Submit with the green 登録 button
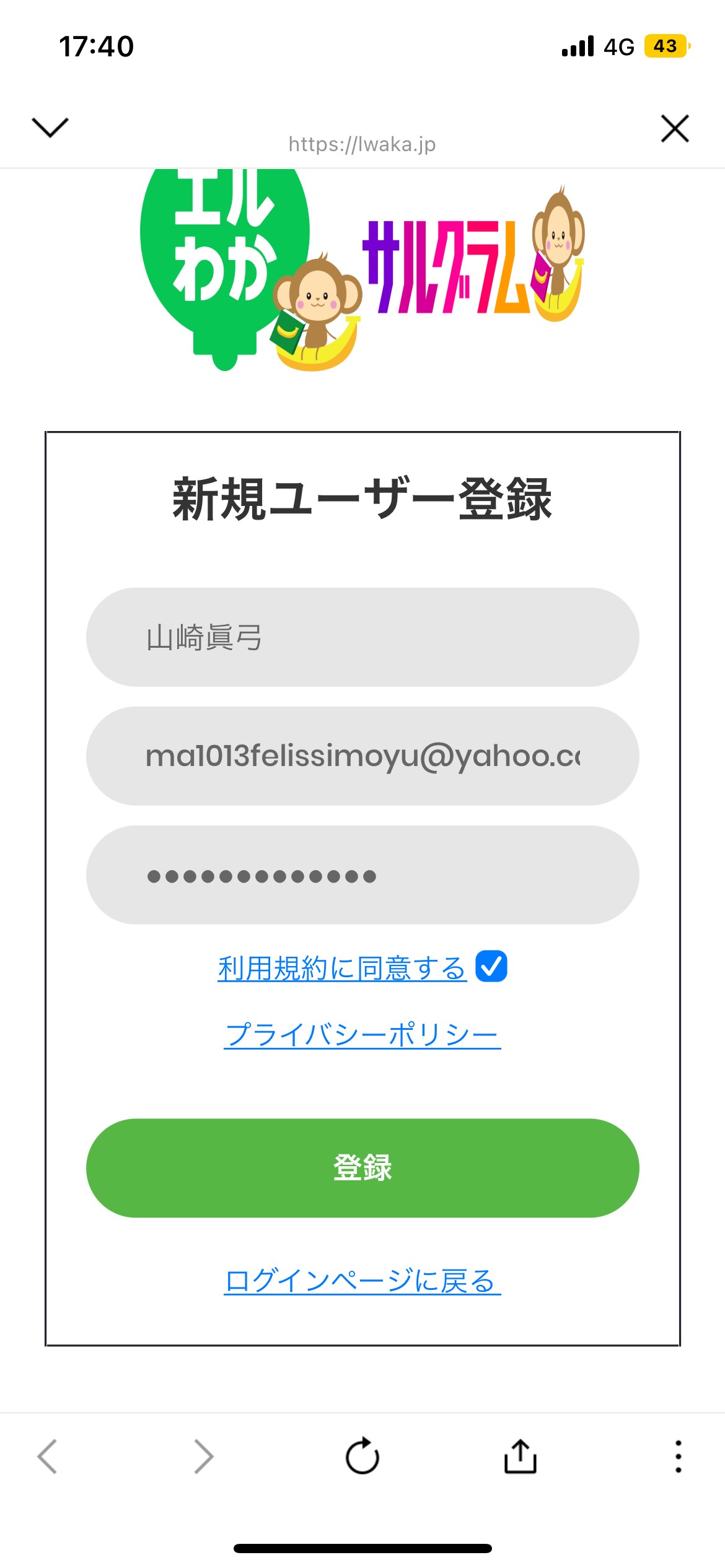Image resolution: width=725 pixels, height=1568 pixels. coord(362,1168)
